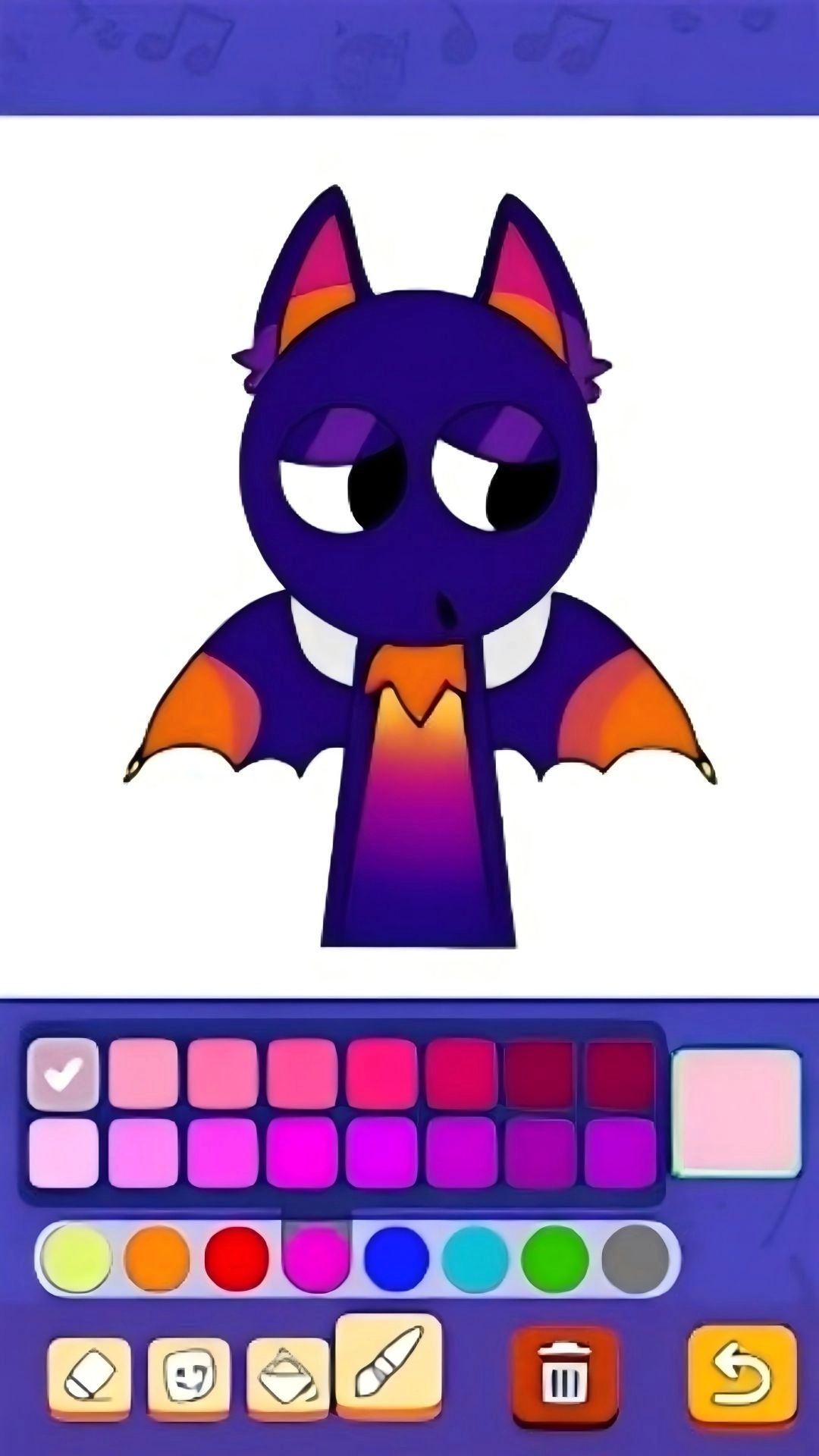The width and height of the screenshot is (819, 1456).
Task: Pick the orange color circle
Action: 157,1259
